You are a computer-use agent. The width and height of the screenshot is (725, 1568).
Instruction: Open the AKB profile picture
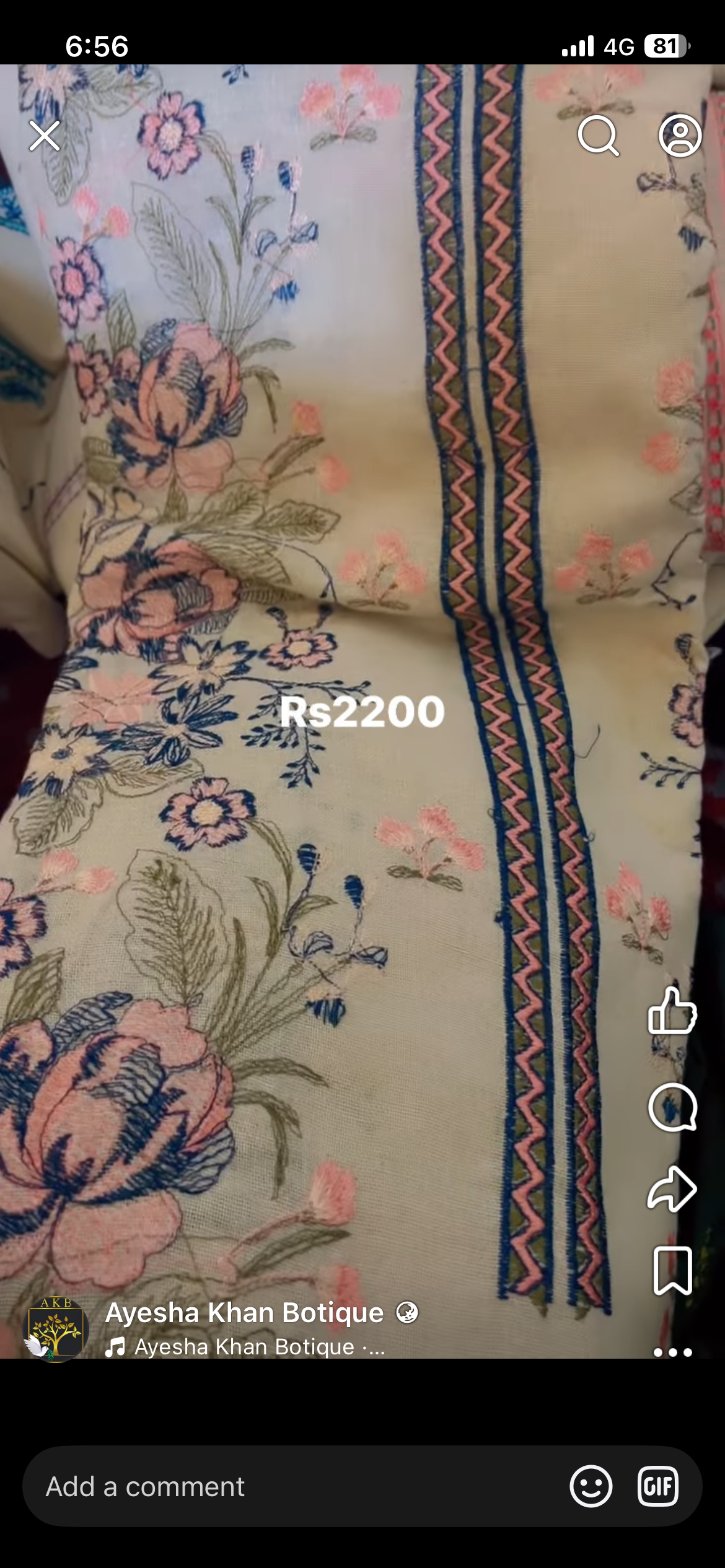tap(56, 1330)
